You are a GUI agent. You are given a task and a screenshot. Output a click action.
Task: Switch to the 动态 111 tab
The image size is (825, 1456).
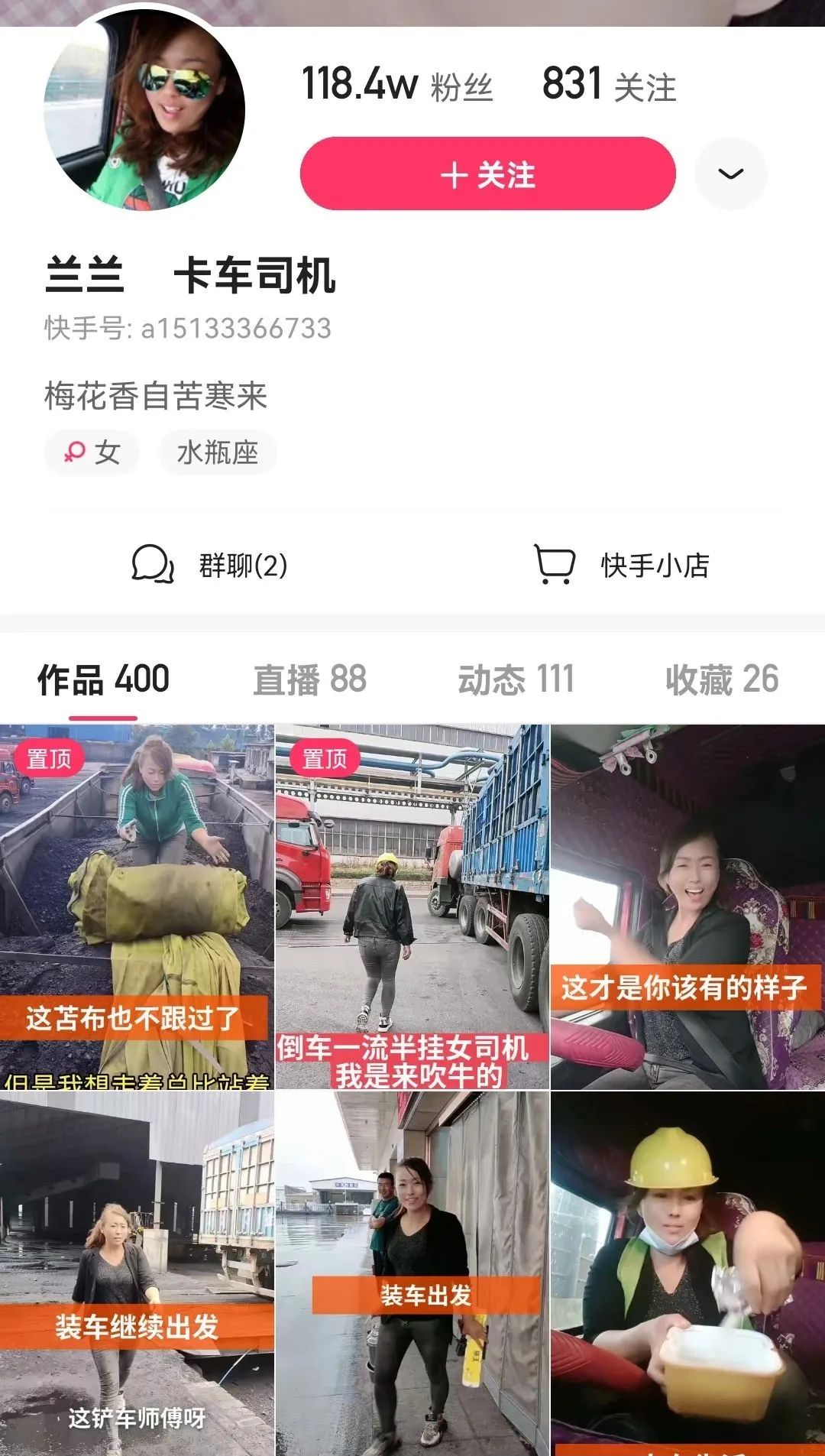tap(516, 679)
